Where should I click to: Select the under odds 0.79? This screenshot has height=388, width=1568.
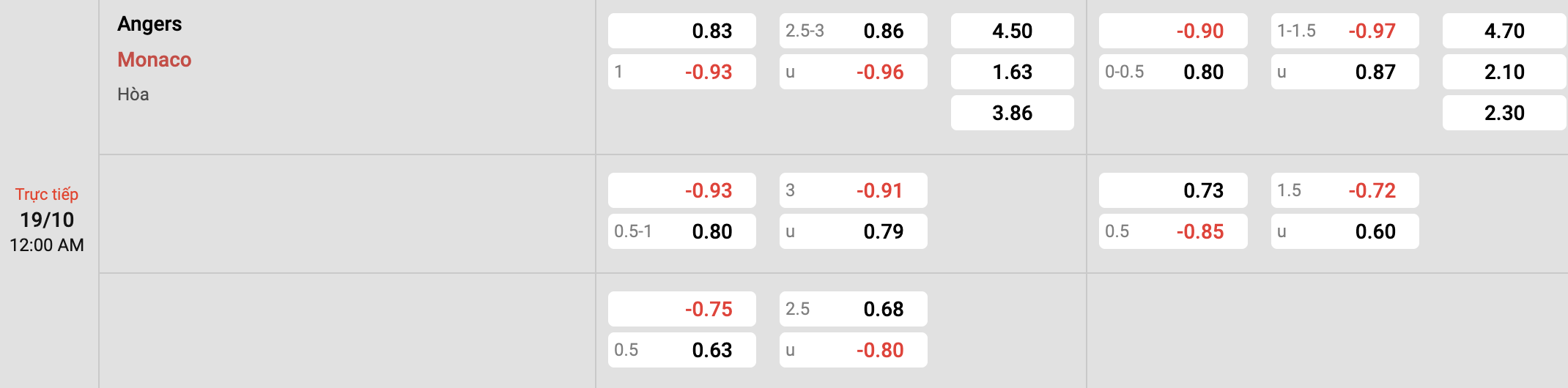pos(853,231)
